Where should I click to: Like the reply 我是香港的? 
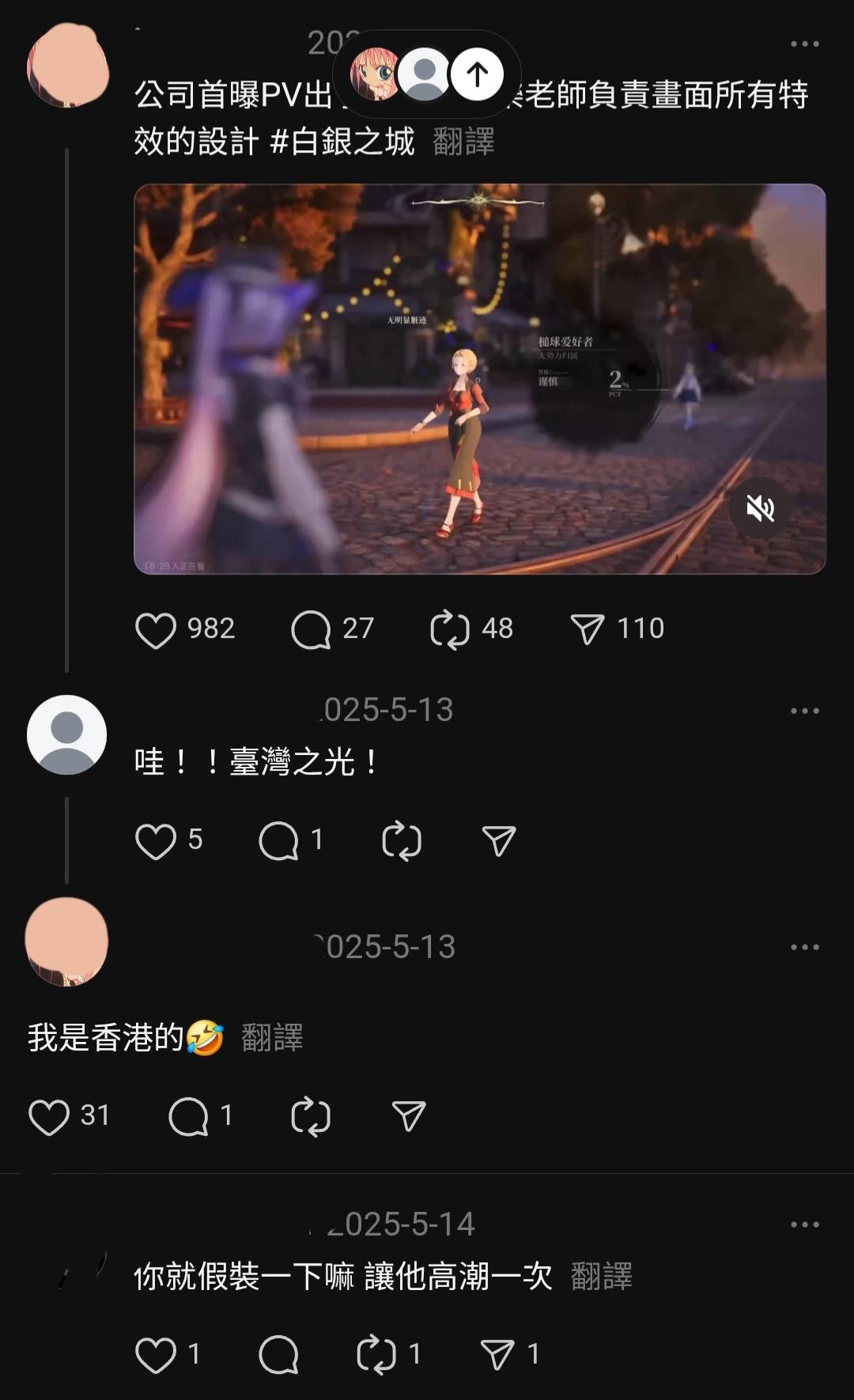[x=49, y=1117]
